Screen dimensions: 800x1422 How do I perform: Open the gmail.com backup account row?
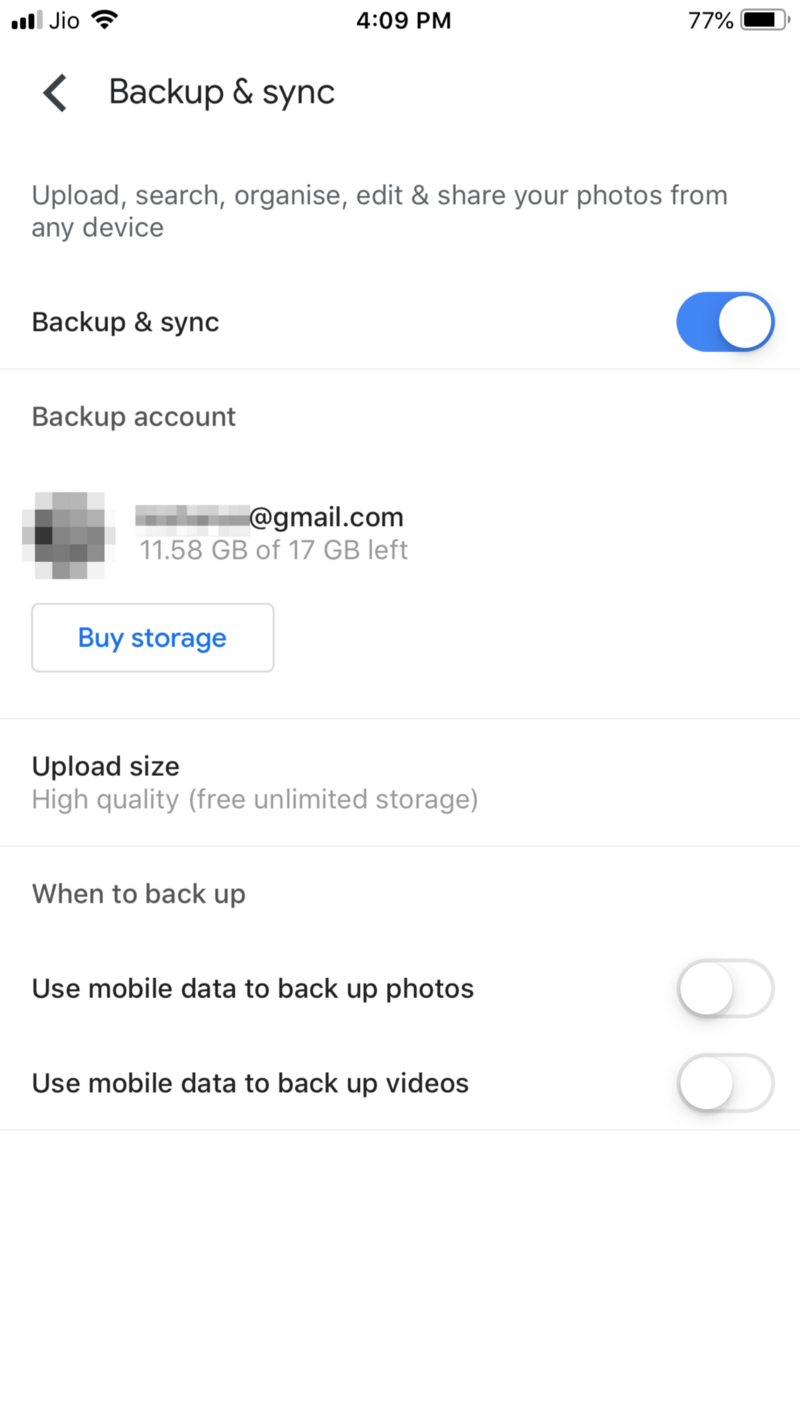pyautogui.click(x=272, y=533)
